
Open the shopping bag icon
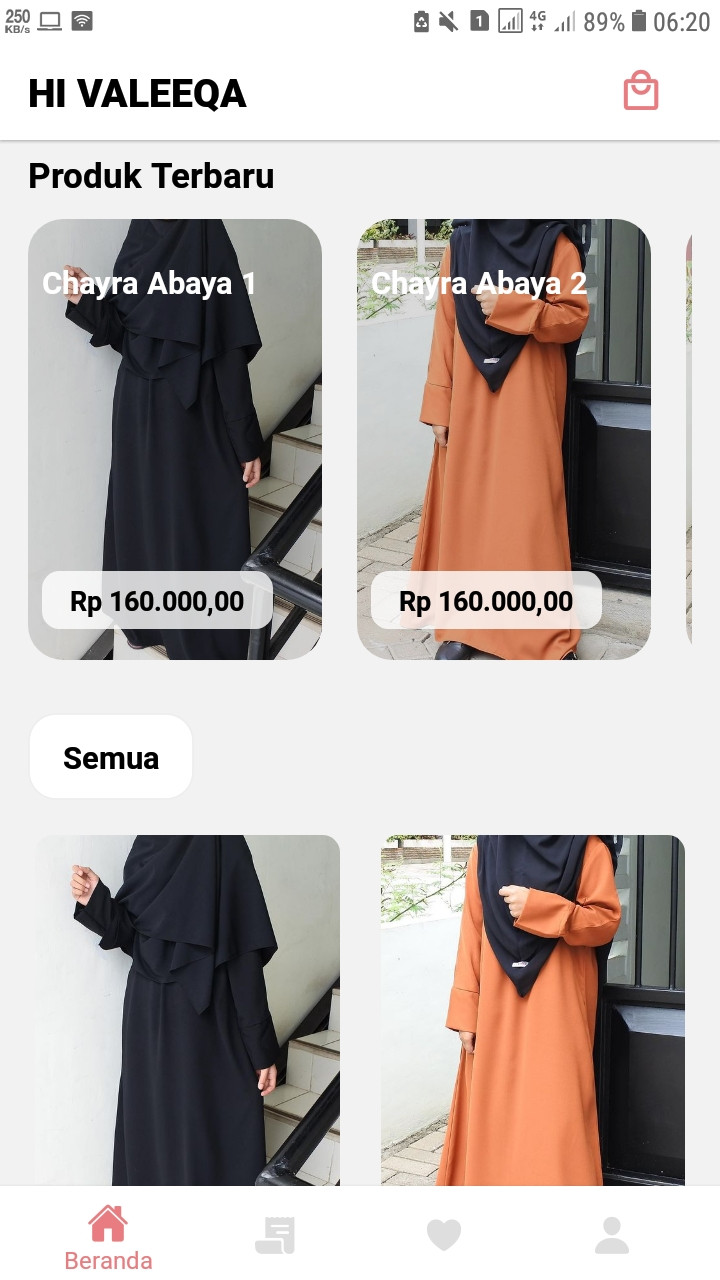coord(641,91)
